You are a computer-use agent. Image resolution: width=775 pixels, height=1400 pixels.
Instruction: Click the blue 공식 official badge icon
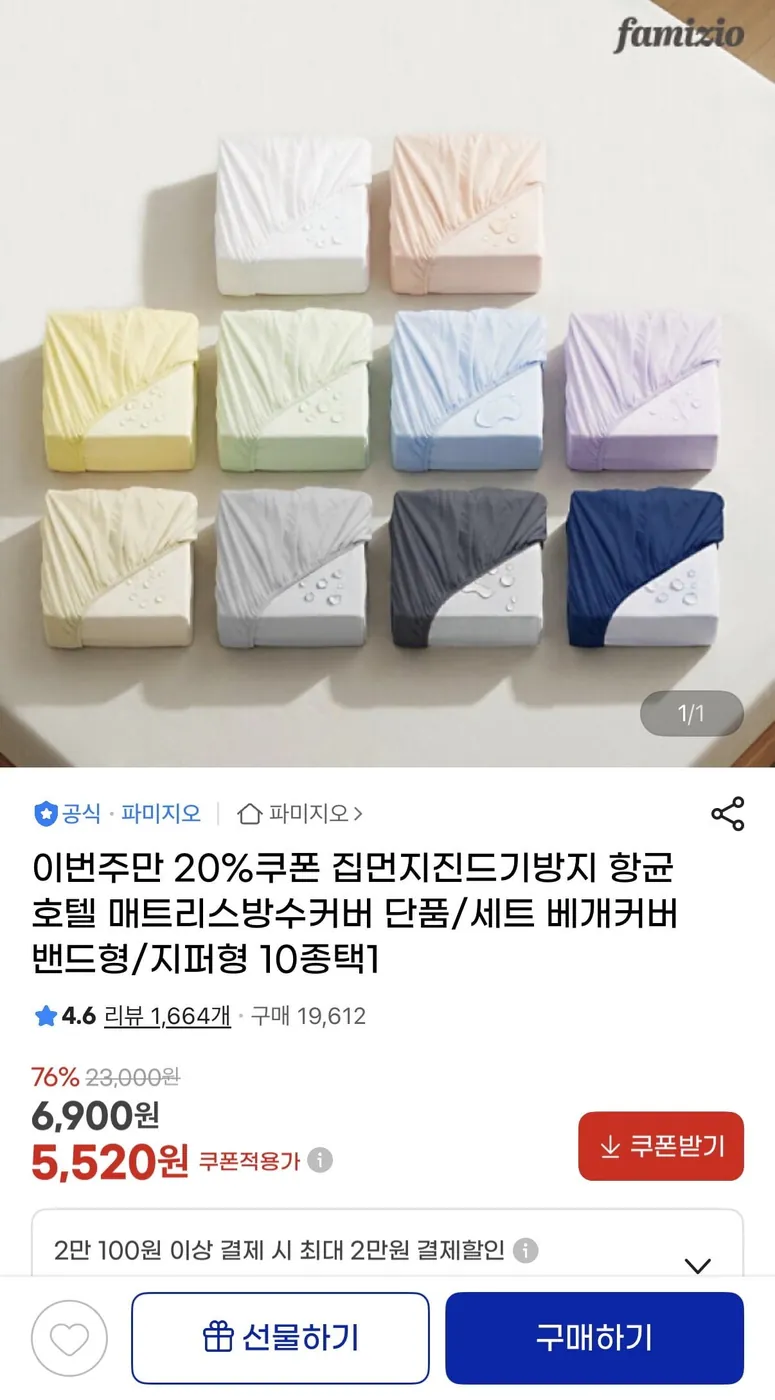[44, 813]
